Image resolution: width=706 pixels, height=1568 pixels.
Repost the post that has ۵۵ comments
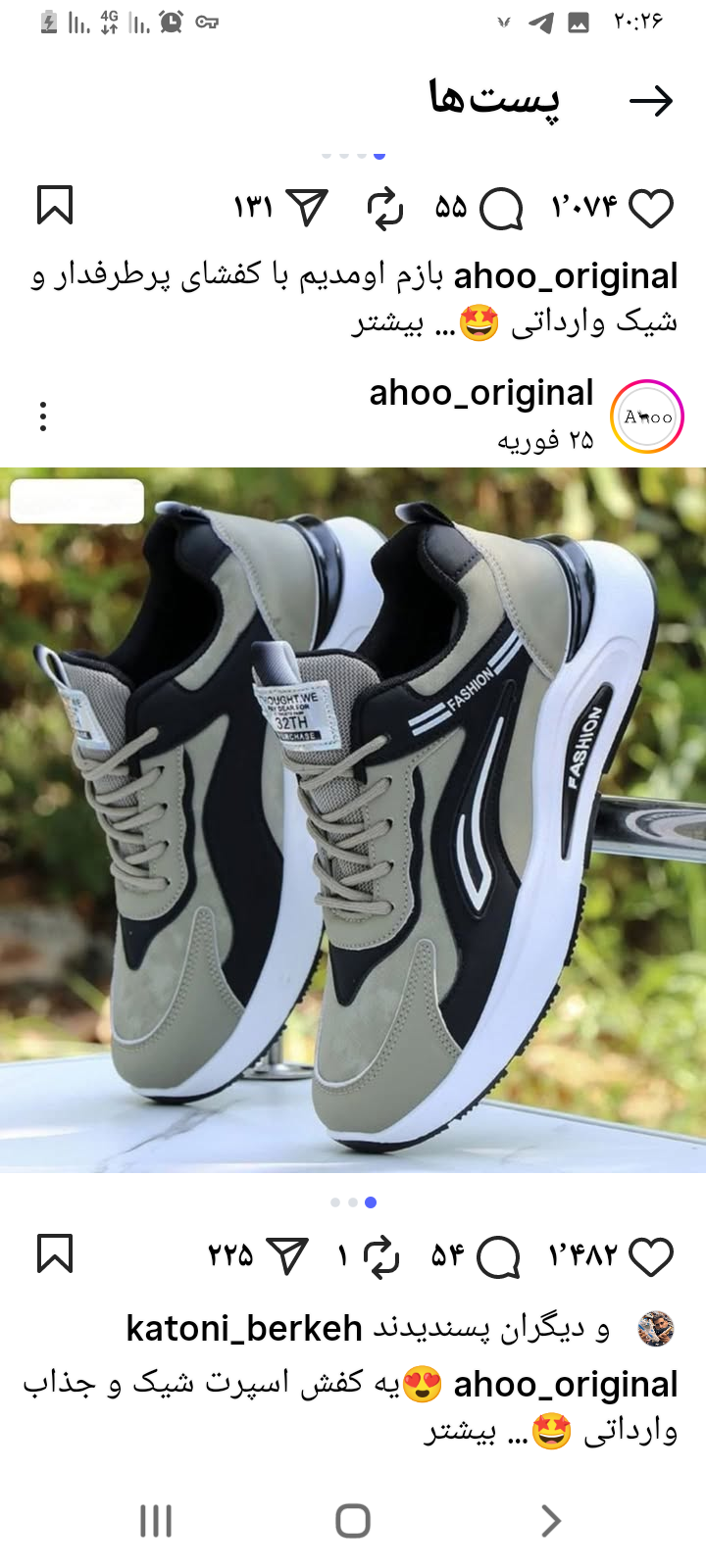pos(385,209)
